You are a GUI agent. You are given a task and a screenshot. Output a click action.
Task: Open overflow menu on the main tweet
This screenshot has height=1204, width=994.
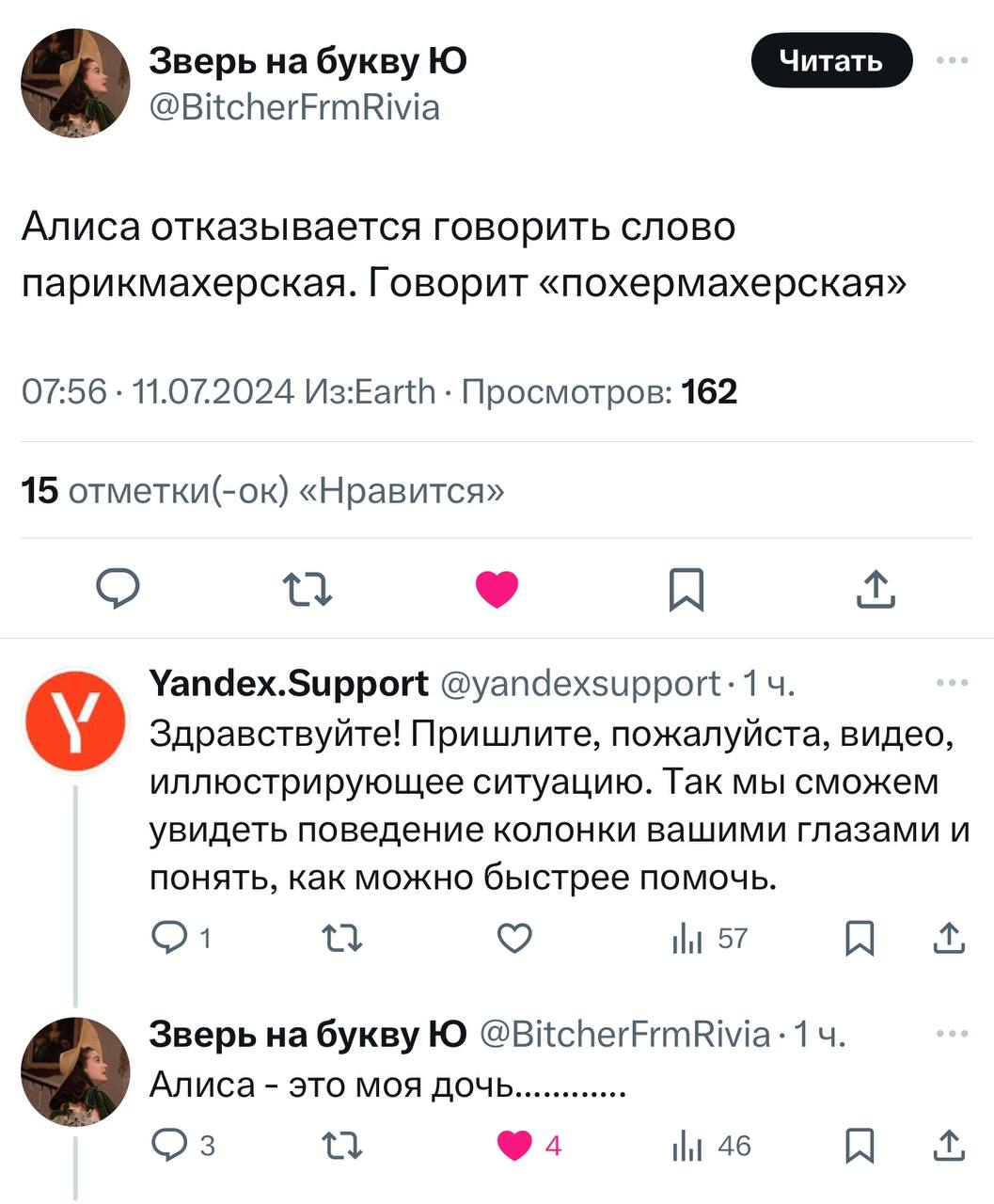point(952,61)
